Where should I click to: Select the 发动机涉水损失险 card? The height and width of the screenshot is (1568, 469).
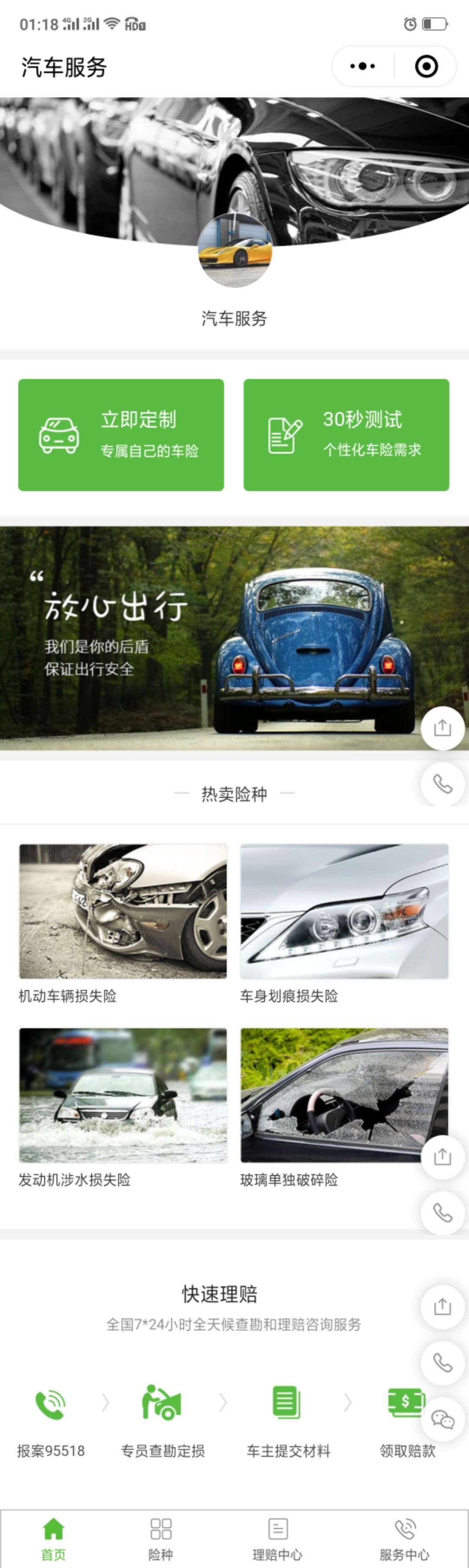(x=123, y=1095)
